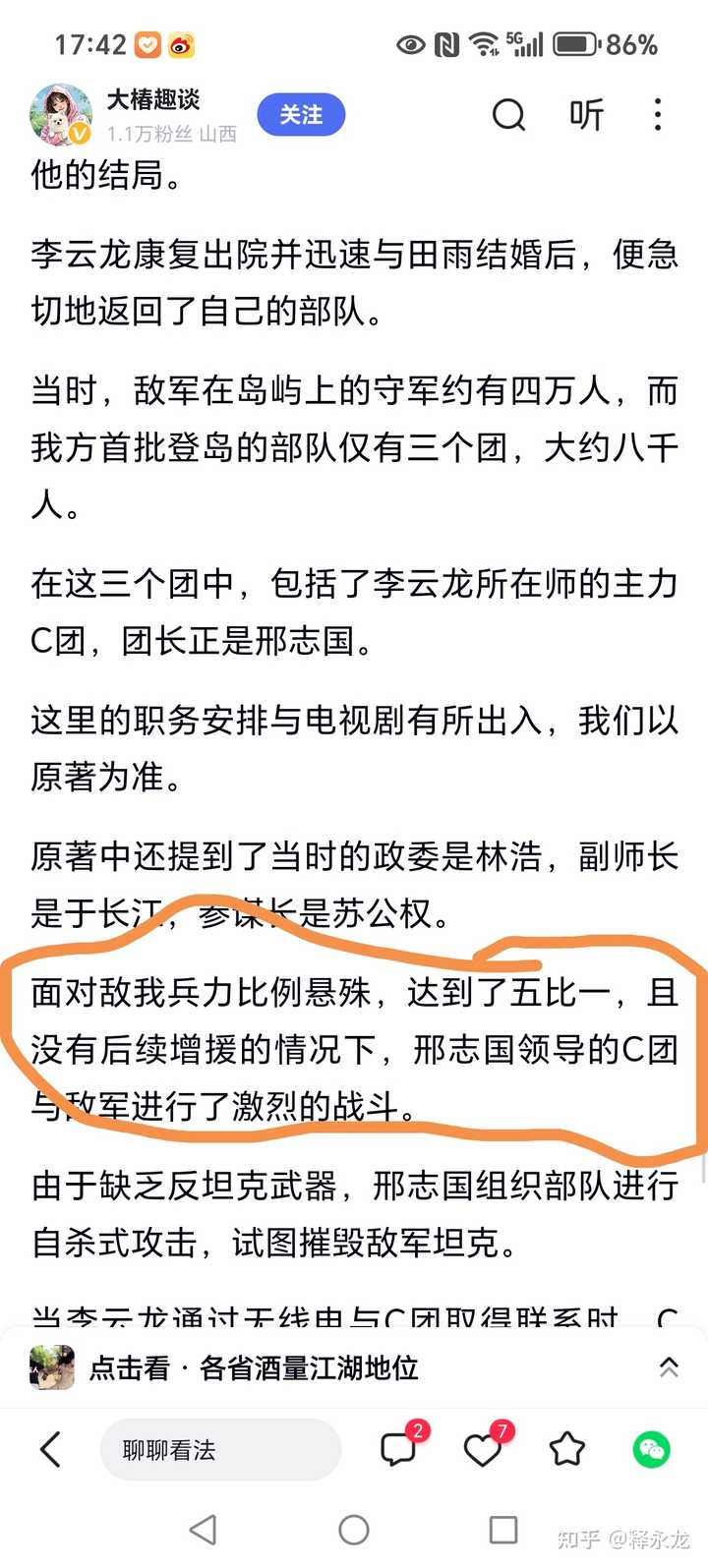Expand the recommendation bar chevron
The height and width of the screenshot is (1568, 708).
click(x=669, y=1366)
